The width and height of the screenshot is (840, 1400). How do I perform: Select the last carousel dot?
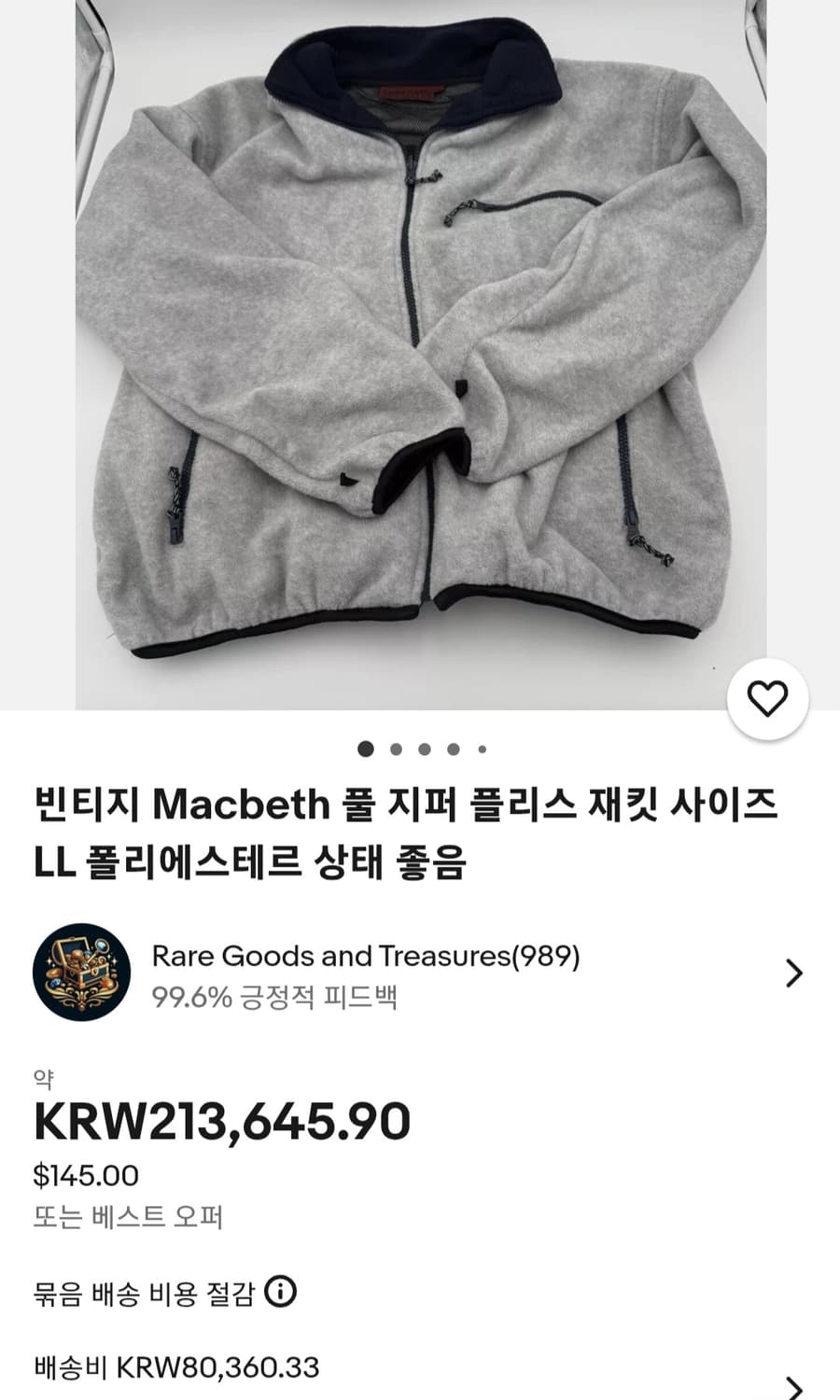click(x=482, y=748)
